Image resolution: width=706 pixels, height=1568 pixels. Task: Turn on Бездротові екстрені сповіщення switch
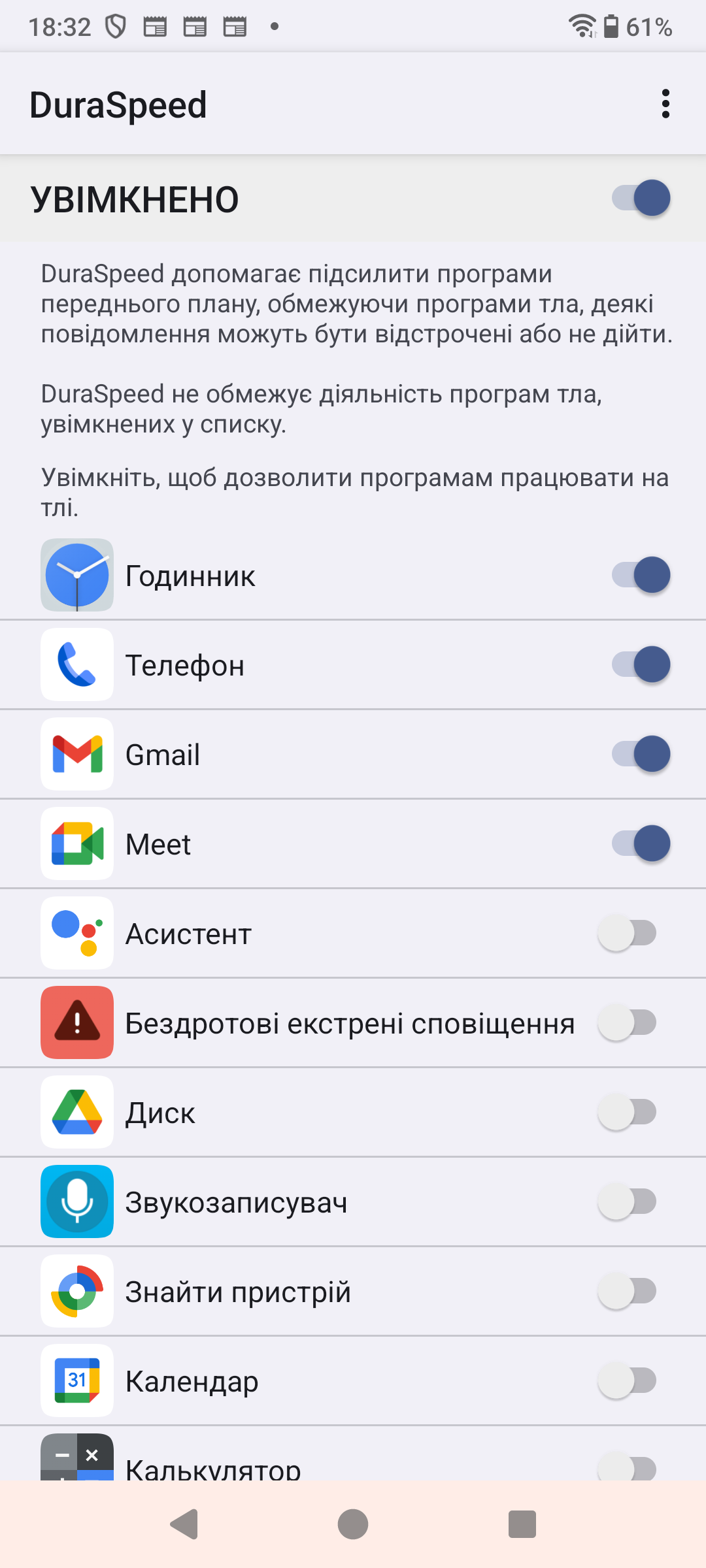coord(627,1023)
